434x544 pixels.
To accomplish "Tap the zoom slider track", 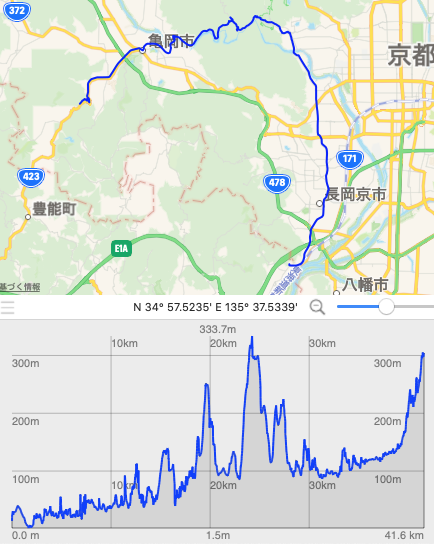I will click(385, 307).
